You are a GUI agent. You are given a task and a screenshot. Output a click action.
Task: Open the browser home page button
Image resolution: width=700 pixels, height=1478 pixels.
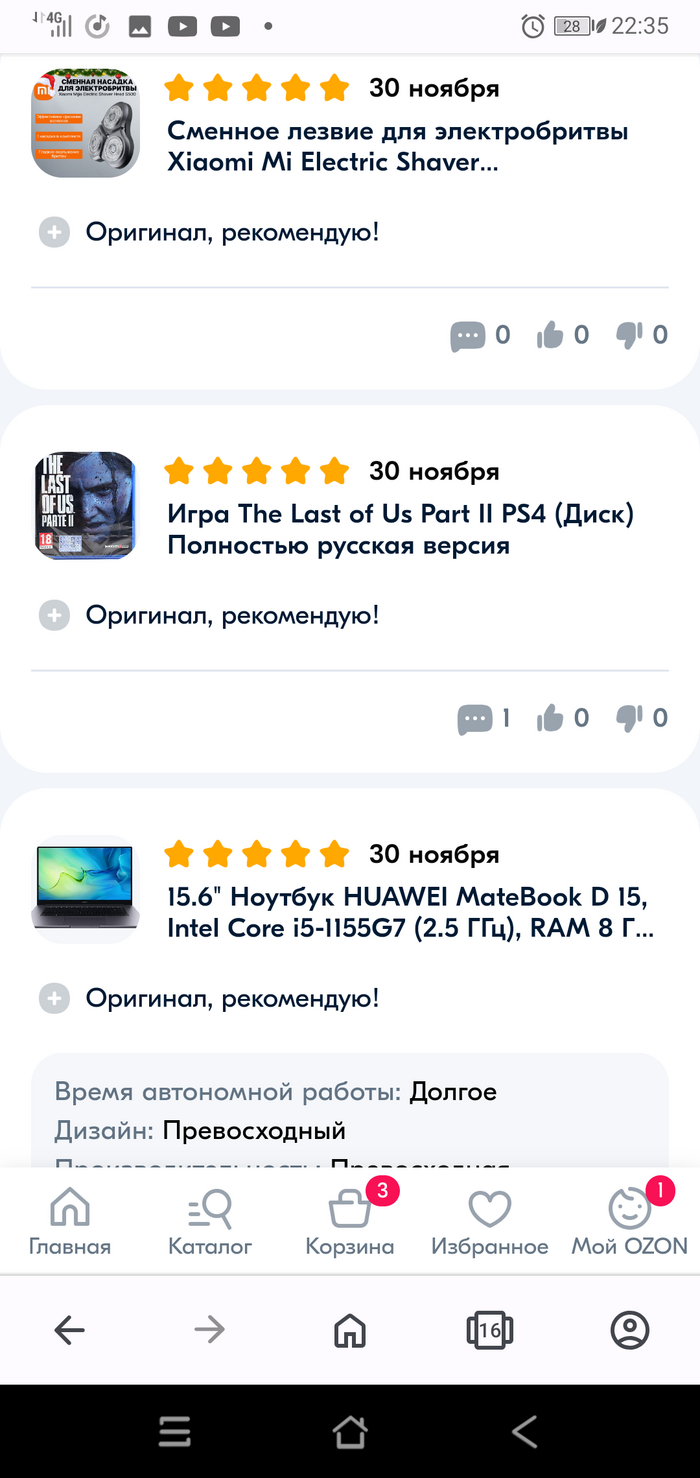coord(350,1330)
